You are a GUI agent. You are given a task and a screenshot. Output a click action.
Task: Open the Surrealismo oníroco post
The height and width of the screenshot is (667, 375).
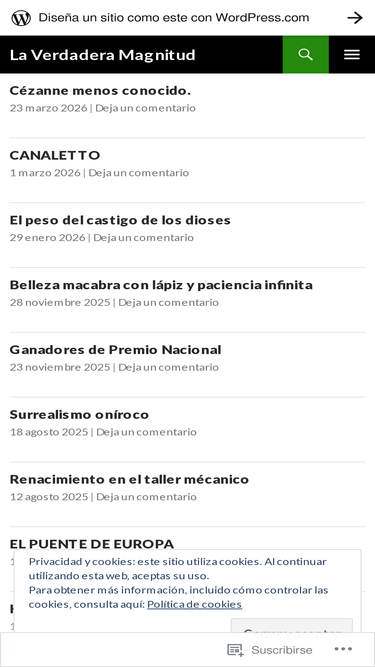[79, 414]
